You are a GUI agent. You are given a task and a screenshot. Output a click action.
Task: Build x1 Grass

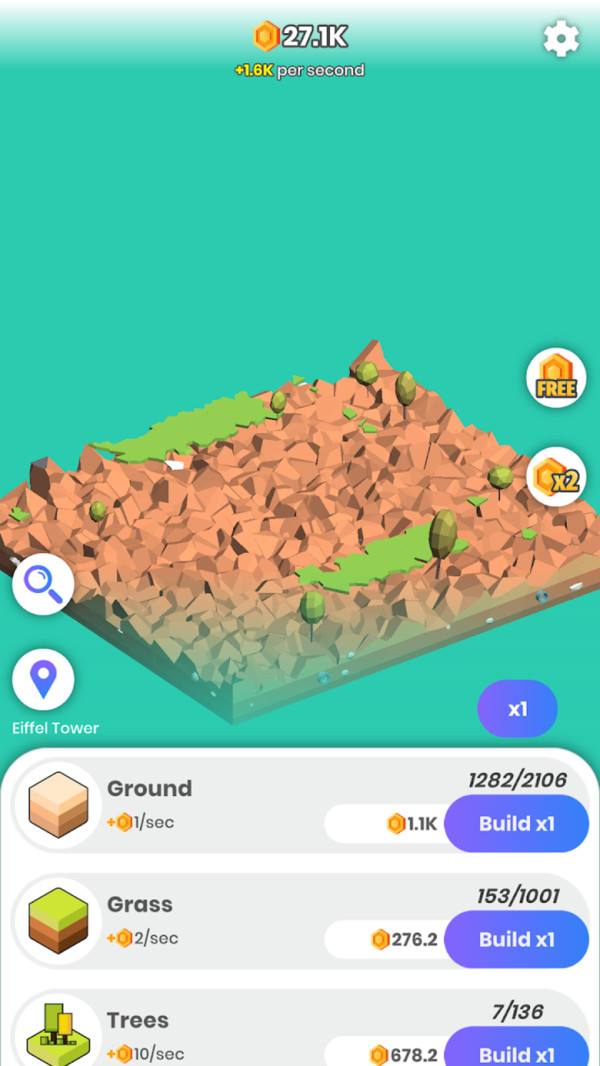pos(516,939)
